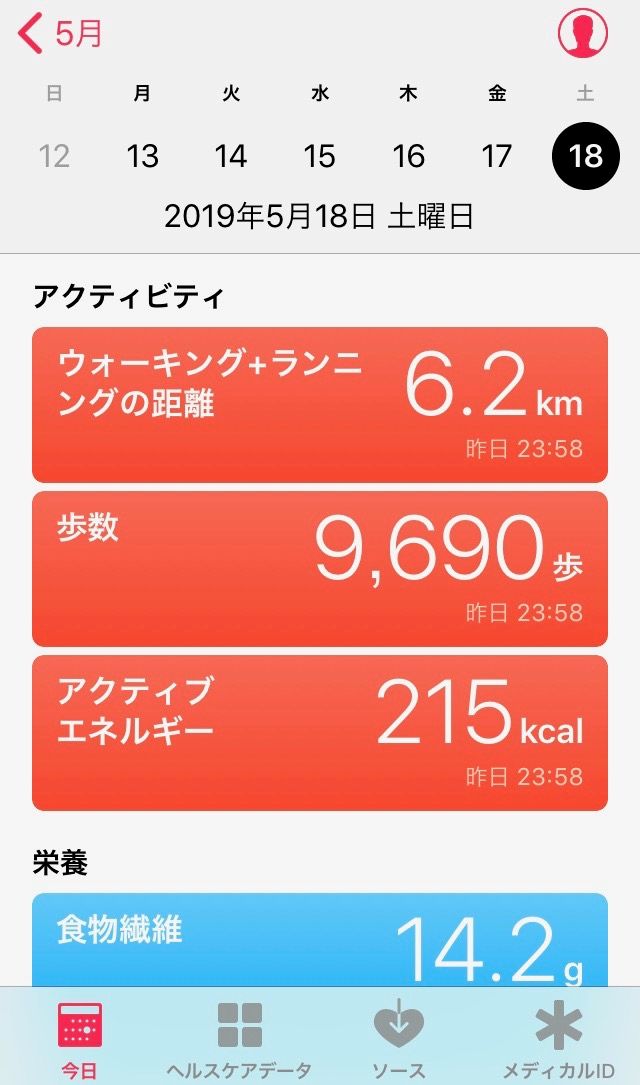Select date 16 in the week row

[x=408, y=156]
